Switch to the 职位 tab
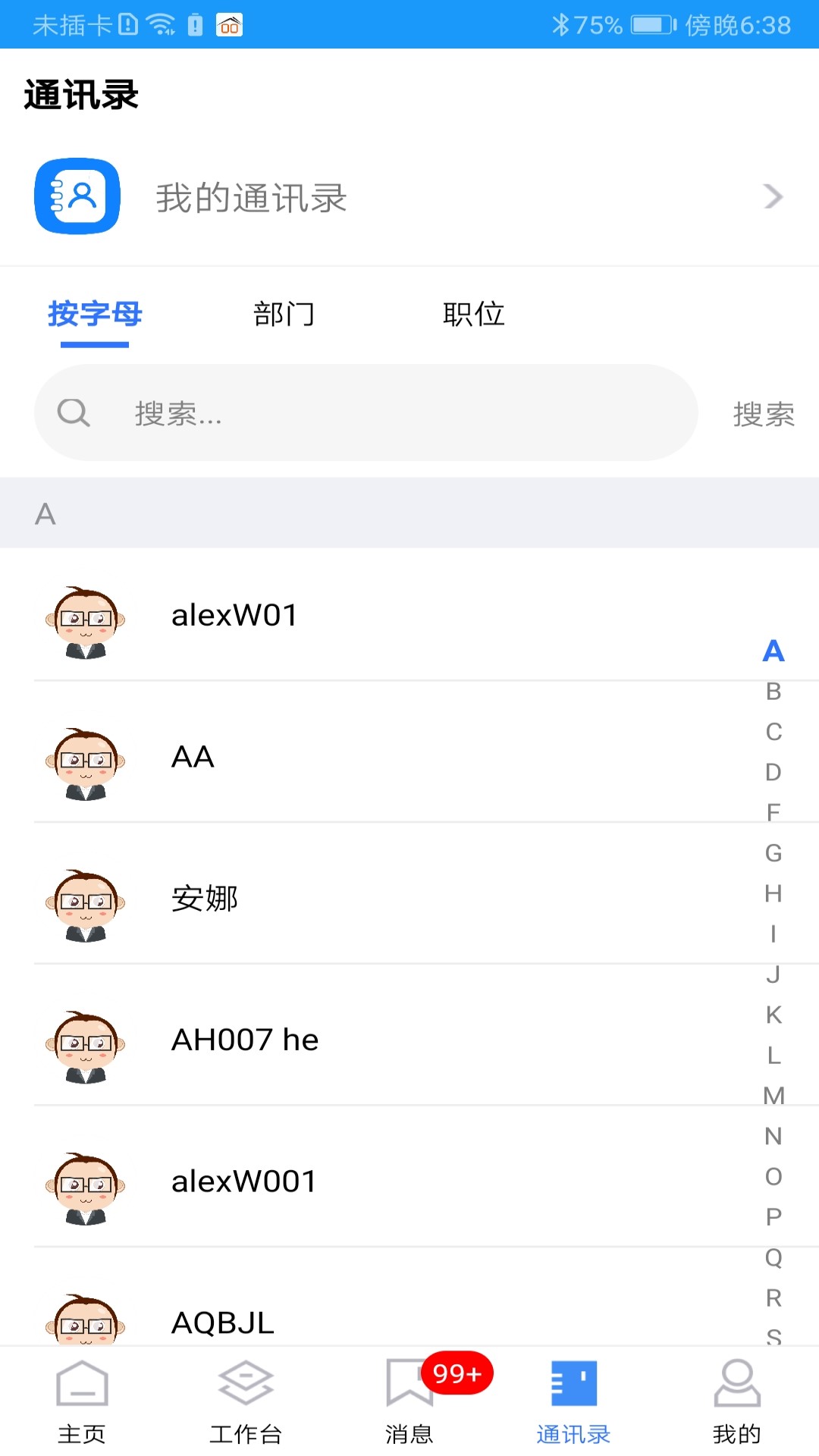This screenshot has width=819, height=1456. pyautogui.click(x=473, y=314)
